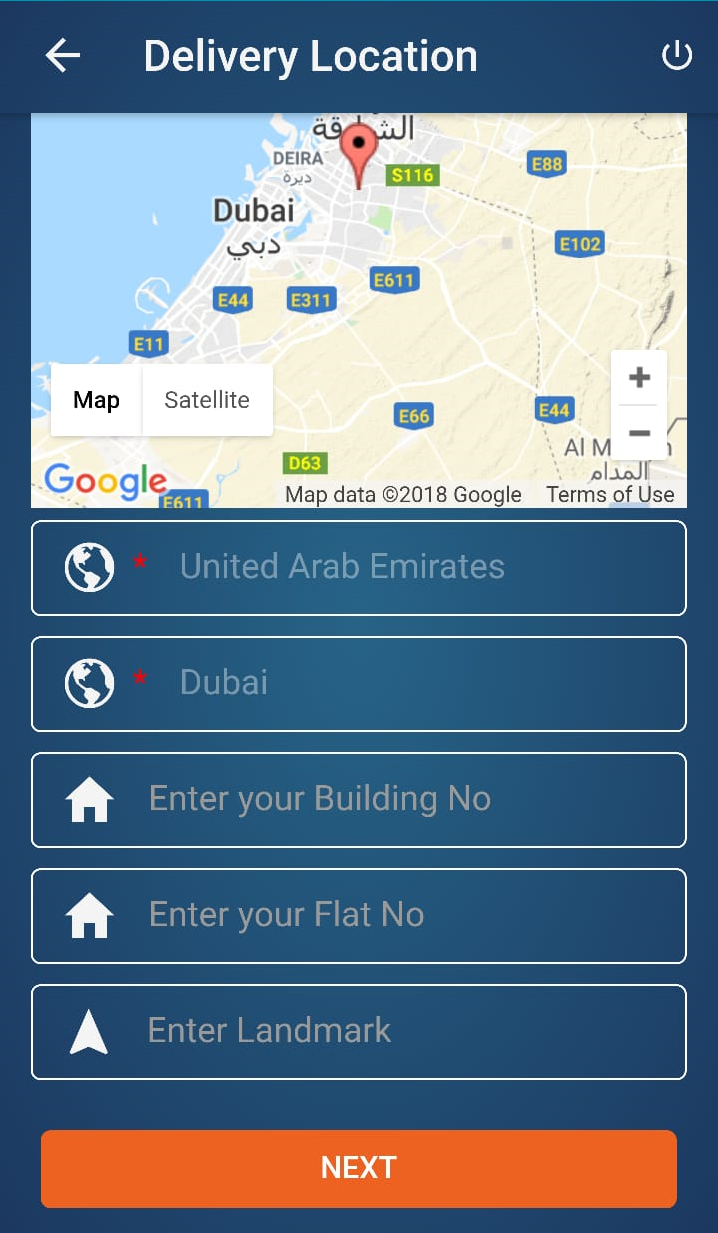Focus the Building No field

point(359,800)
